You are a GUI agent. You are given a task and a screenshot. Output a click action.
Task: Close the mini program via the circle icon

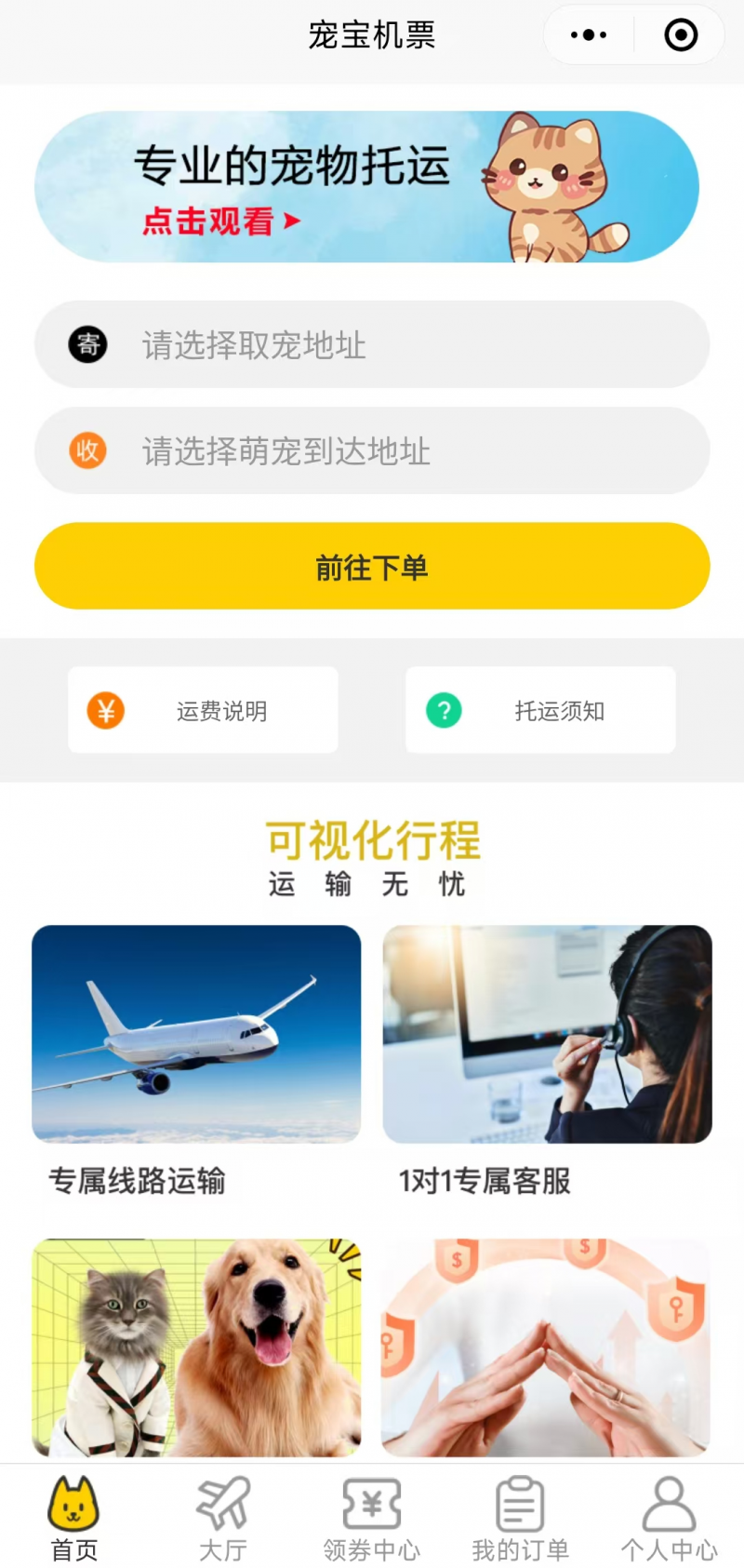(681, 35)
